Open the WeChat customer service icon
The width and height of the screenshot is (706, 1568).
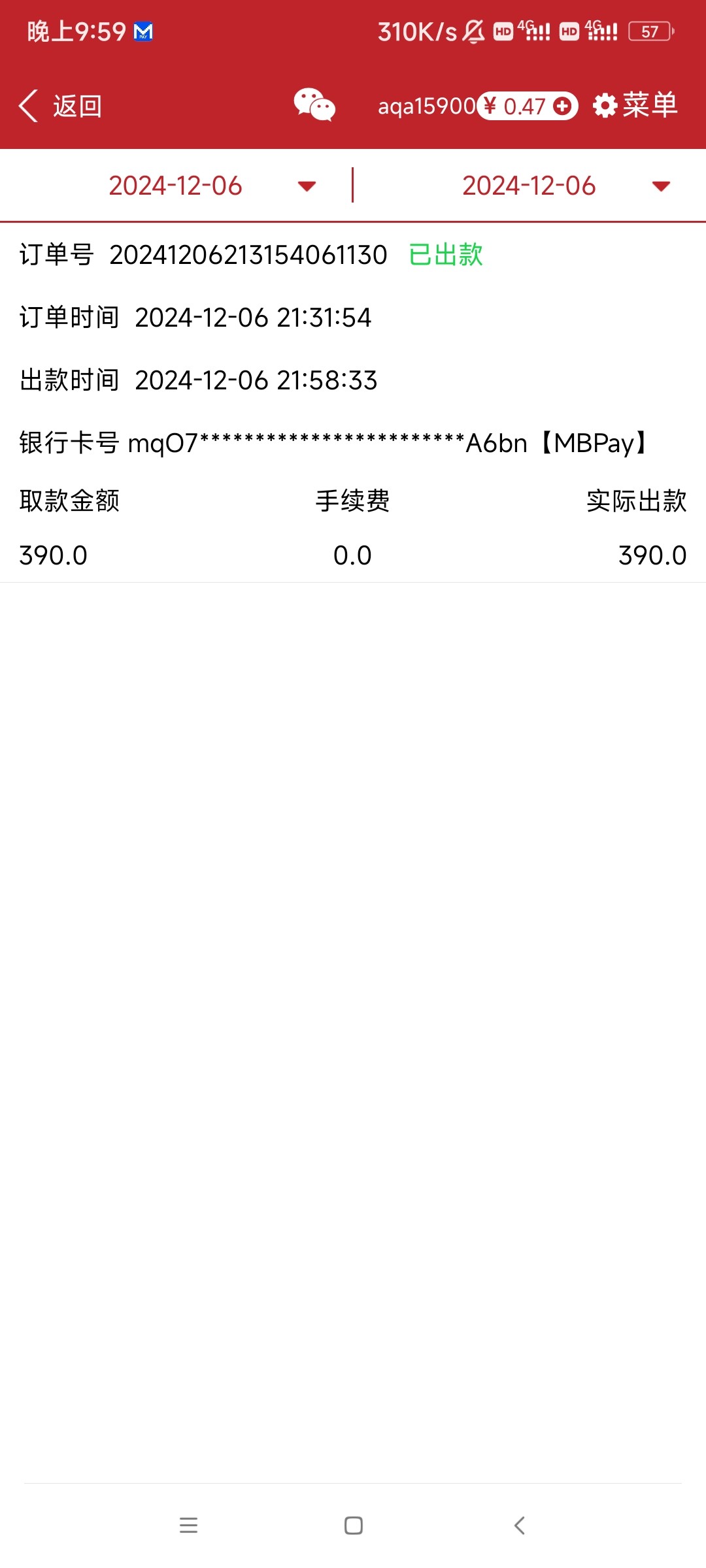point(314,105)
